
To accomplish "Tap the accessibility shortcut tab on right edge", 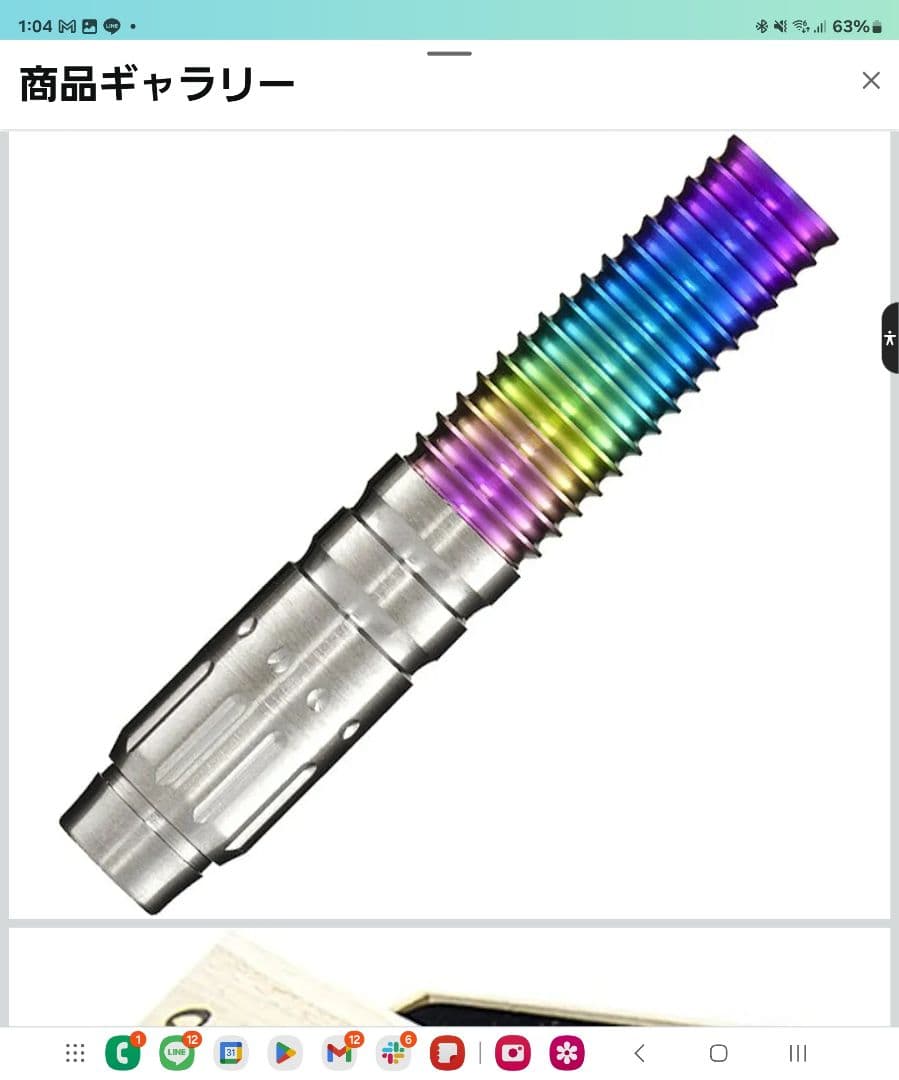I will coord(889,337).
